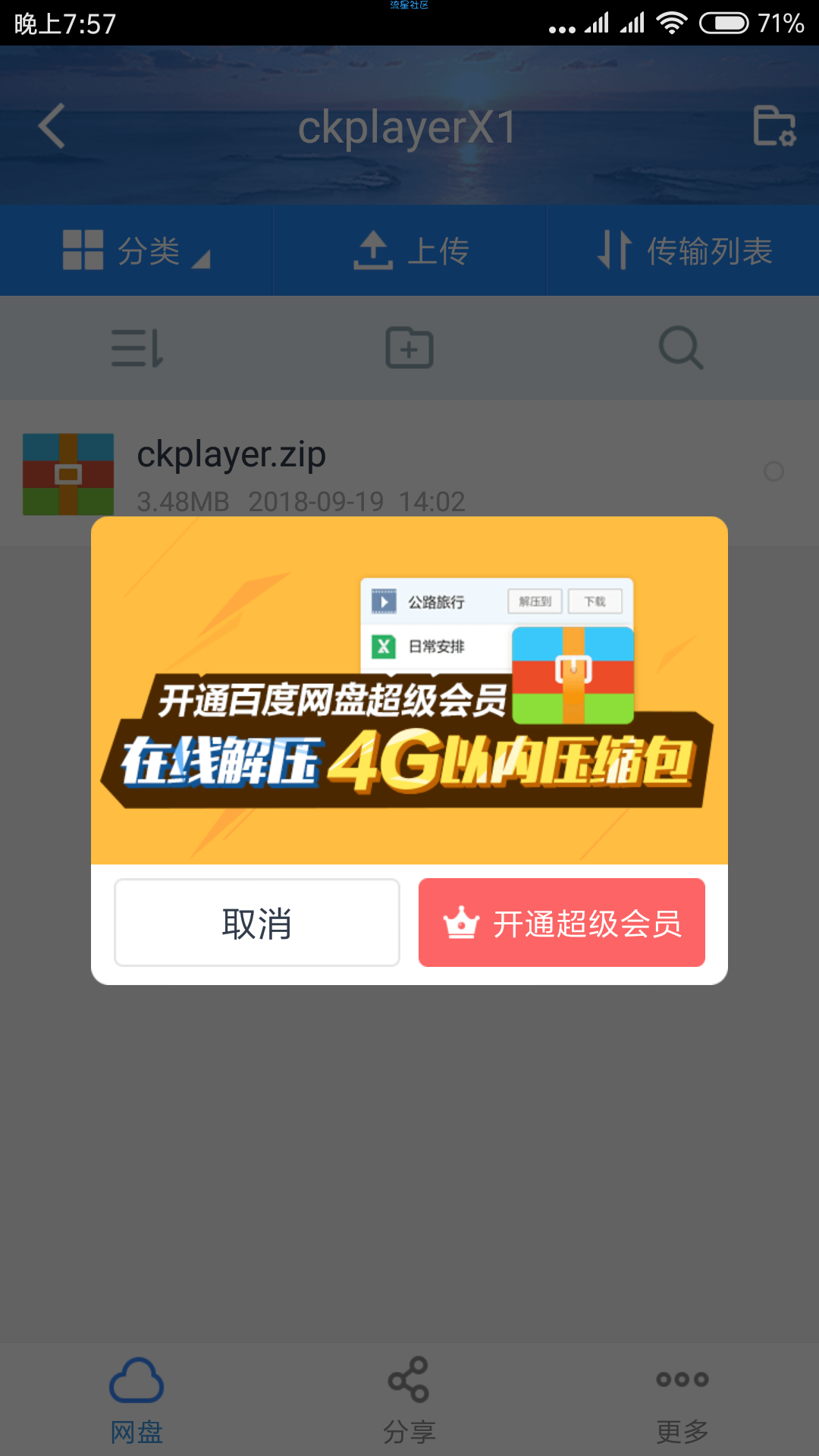Switch to the 分享 tab
This screenshot has width=819, height=1456.
coord(409,1400)
